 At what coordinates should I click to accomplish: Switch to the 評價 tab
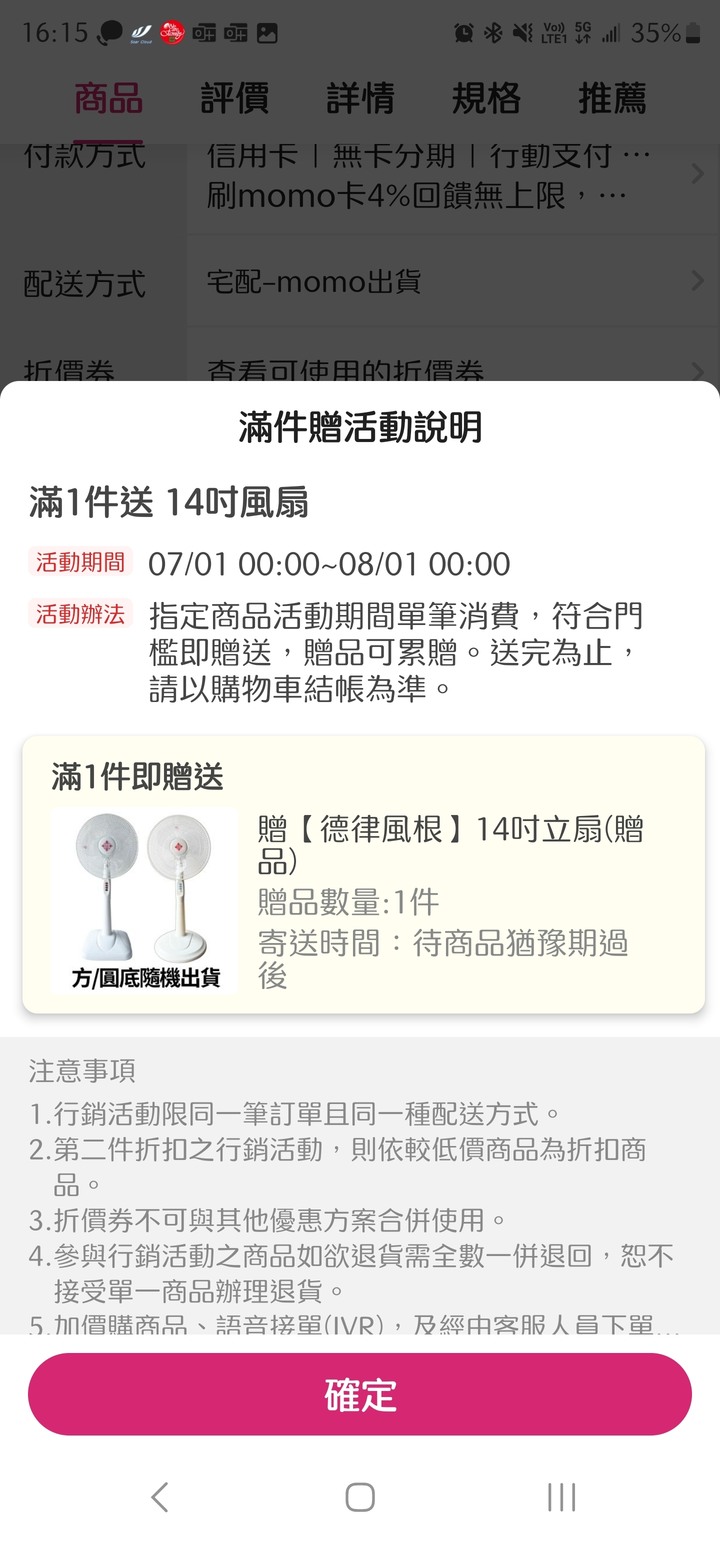(x=234, y=99)
